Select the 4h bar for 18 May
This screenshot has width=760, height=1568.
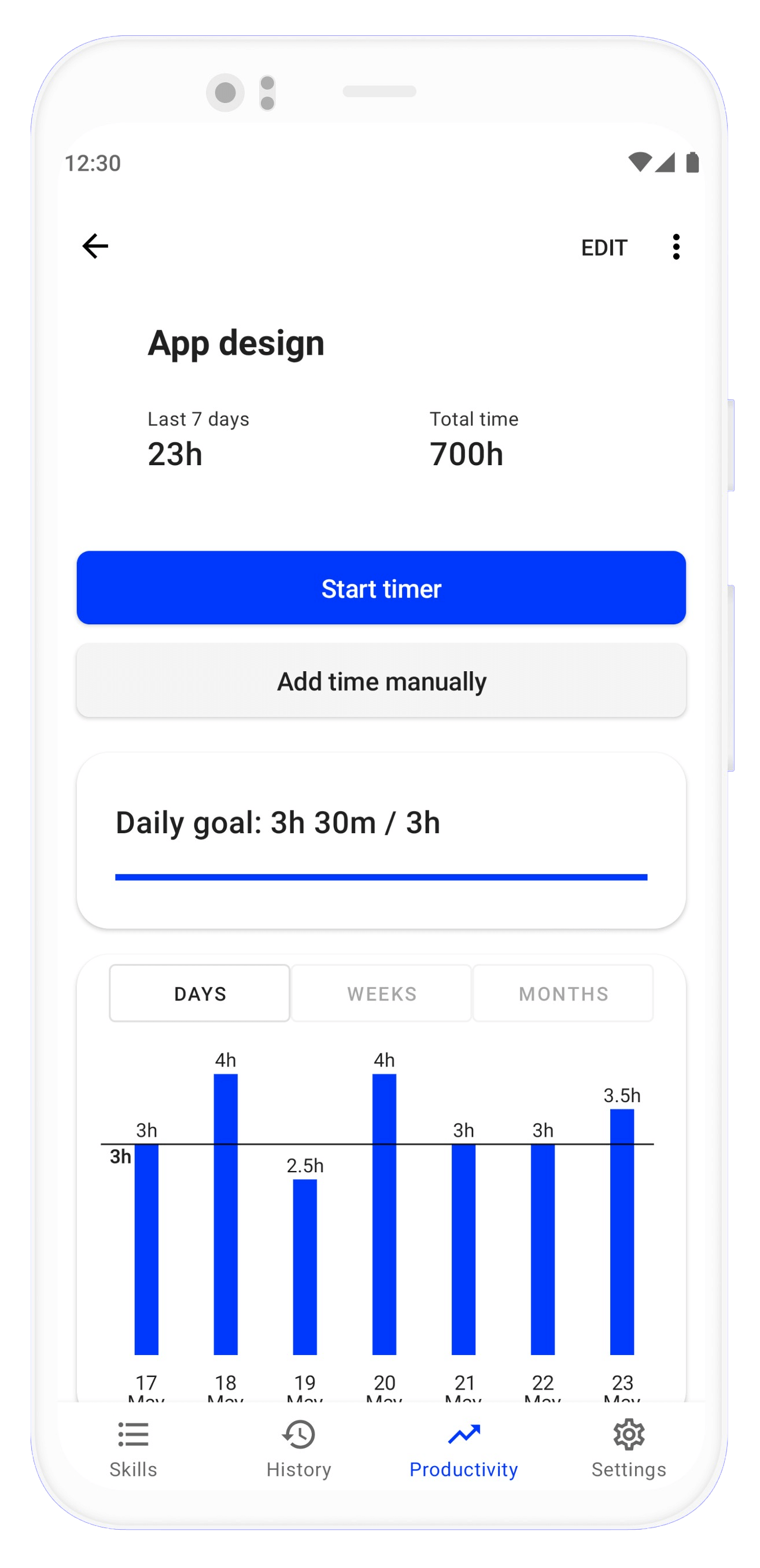(x=226, y=1217)
